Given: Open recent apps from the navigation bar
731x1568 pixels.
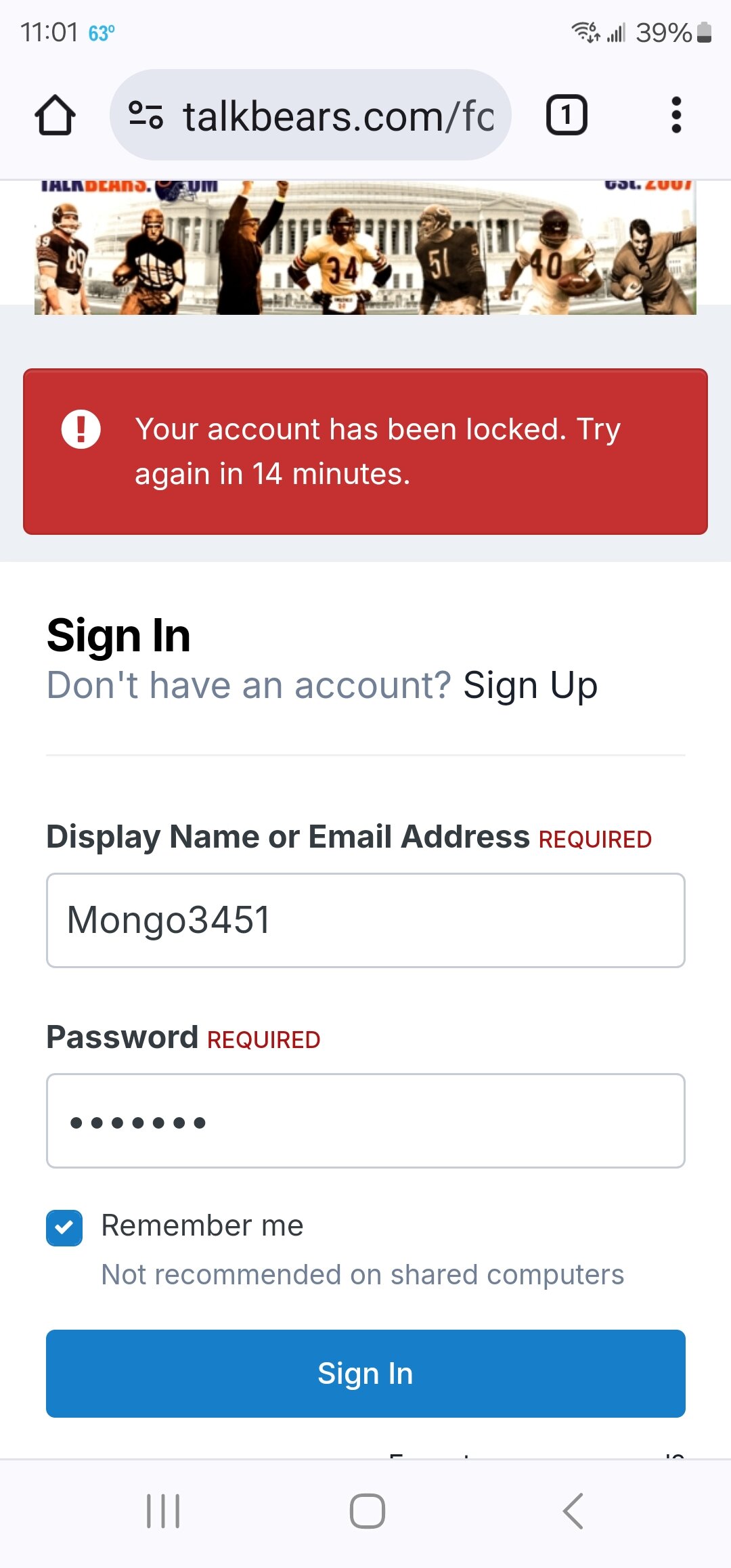Looking at the screenshot, I should tap(163, 1511).
